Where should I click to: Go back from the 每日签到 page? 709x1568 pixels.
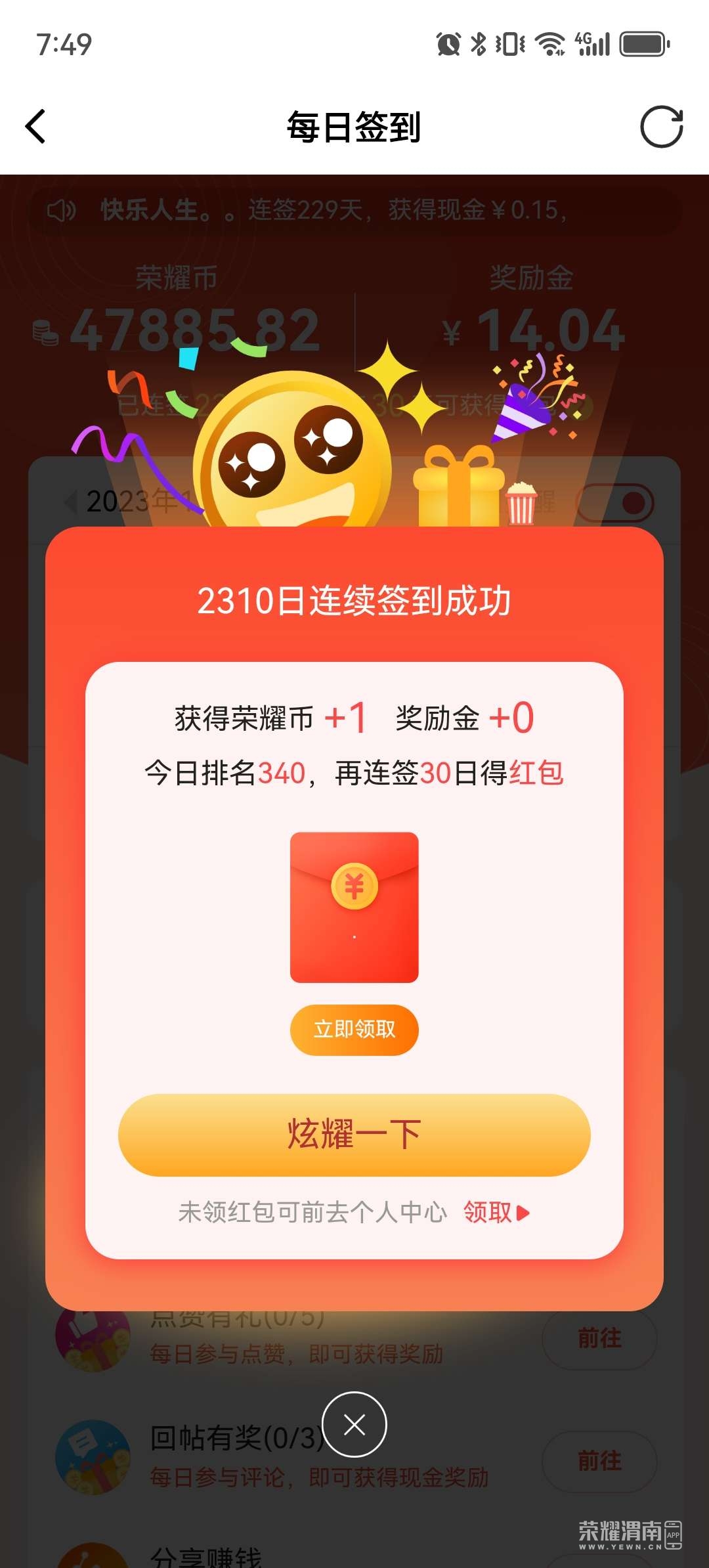[36, 126]
